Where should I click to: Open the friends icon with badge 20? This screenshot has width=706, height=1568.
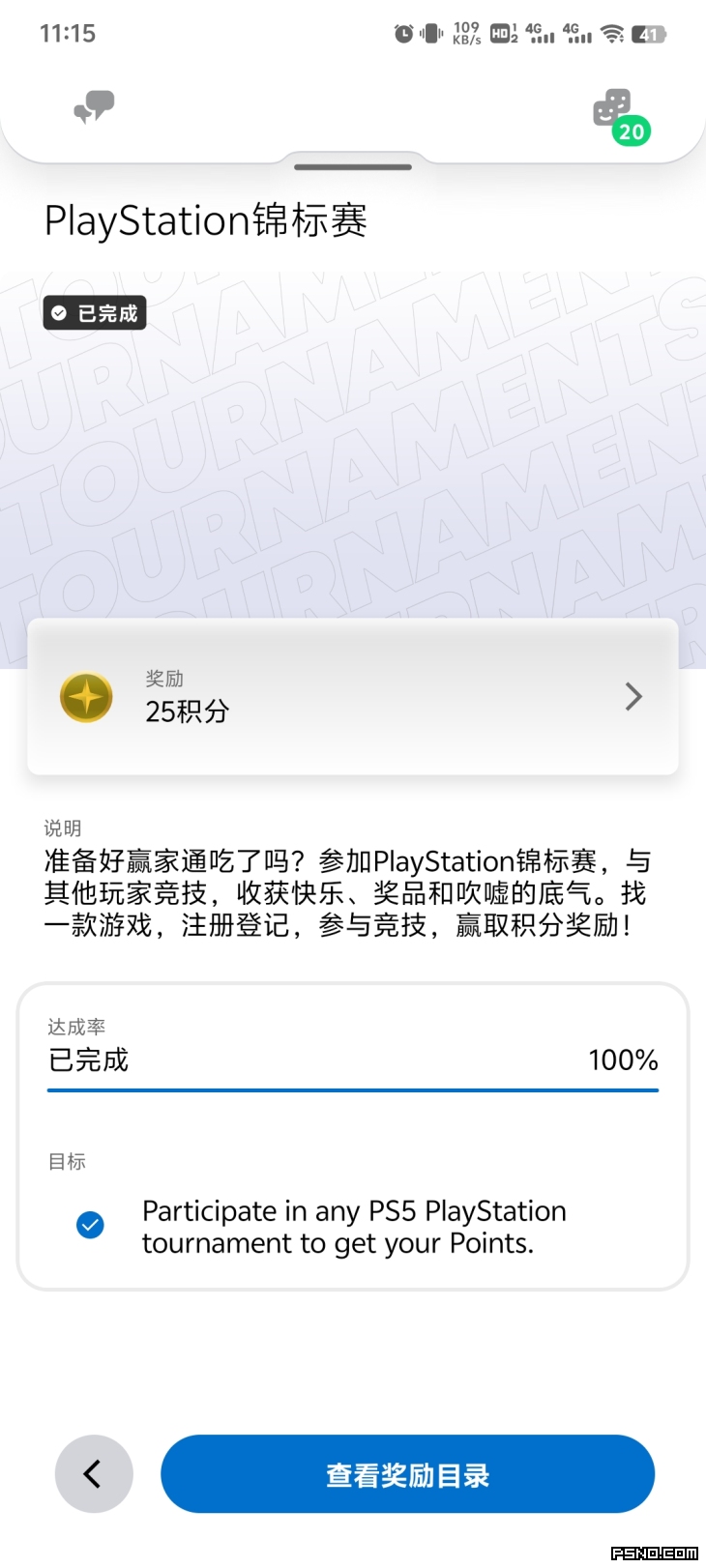pos(620,116)
